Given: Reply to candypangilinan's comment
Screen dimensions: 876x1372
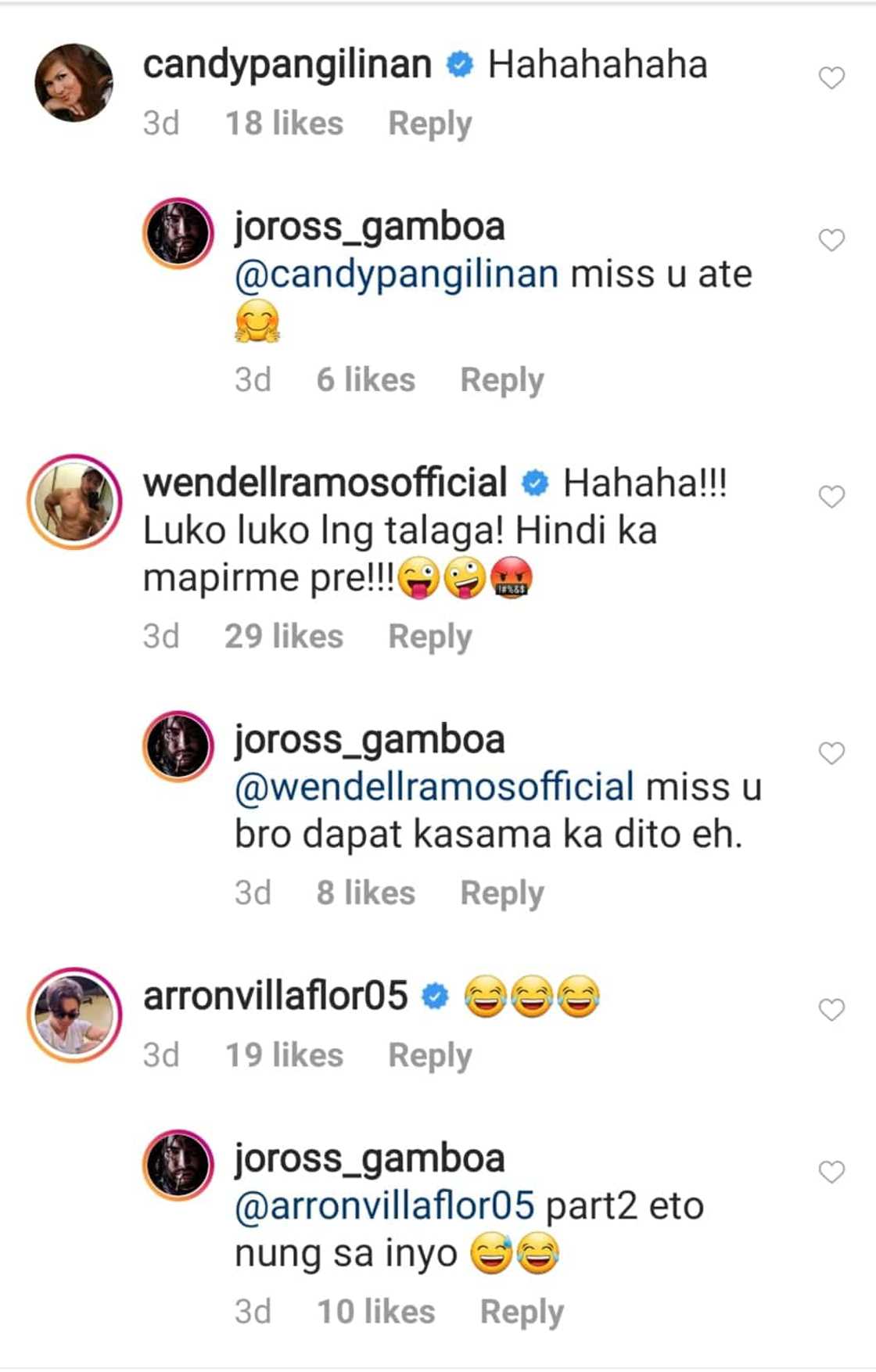Looking at the screenshot, I should pos(429,124).
